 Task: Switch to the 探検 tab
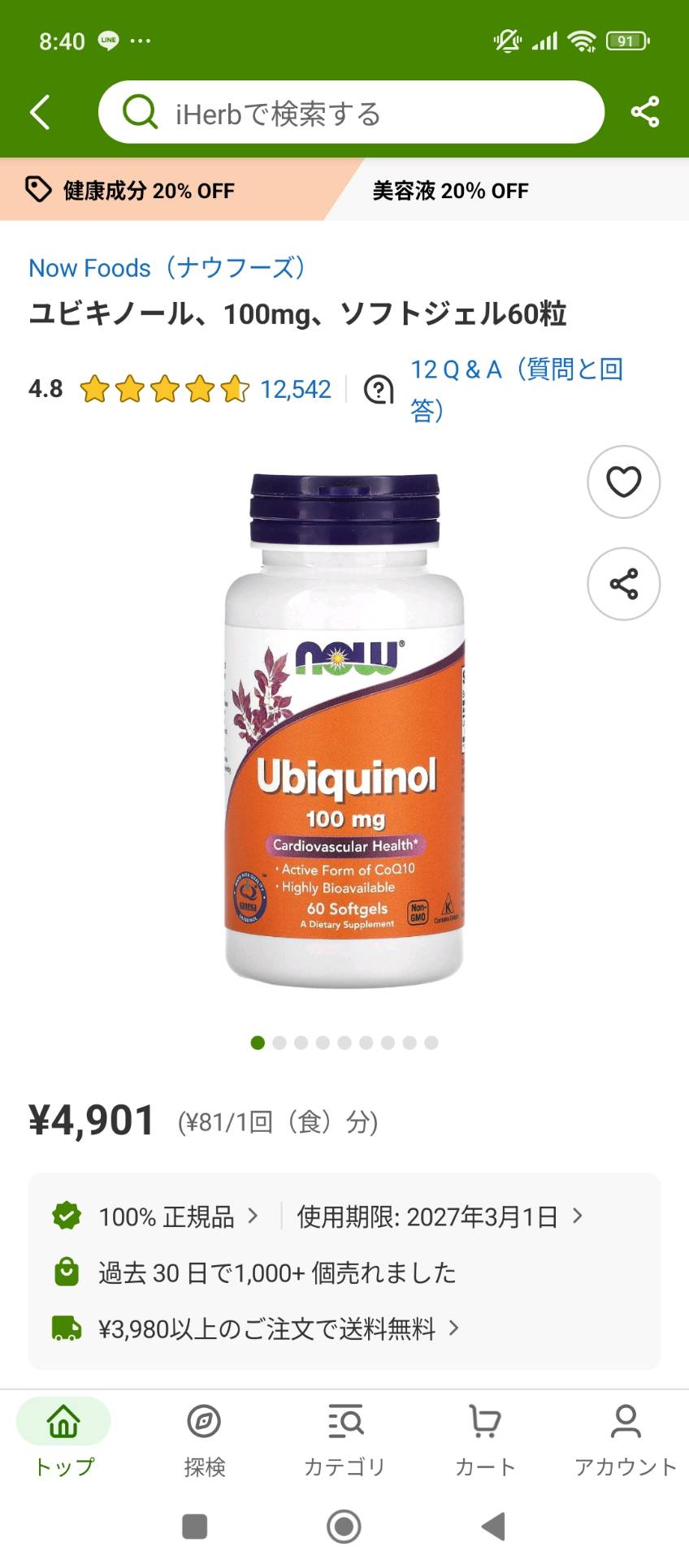(205, 1437)
